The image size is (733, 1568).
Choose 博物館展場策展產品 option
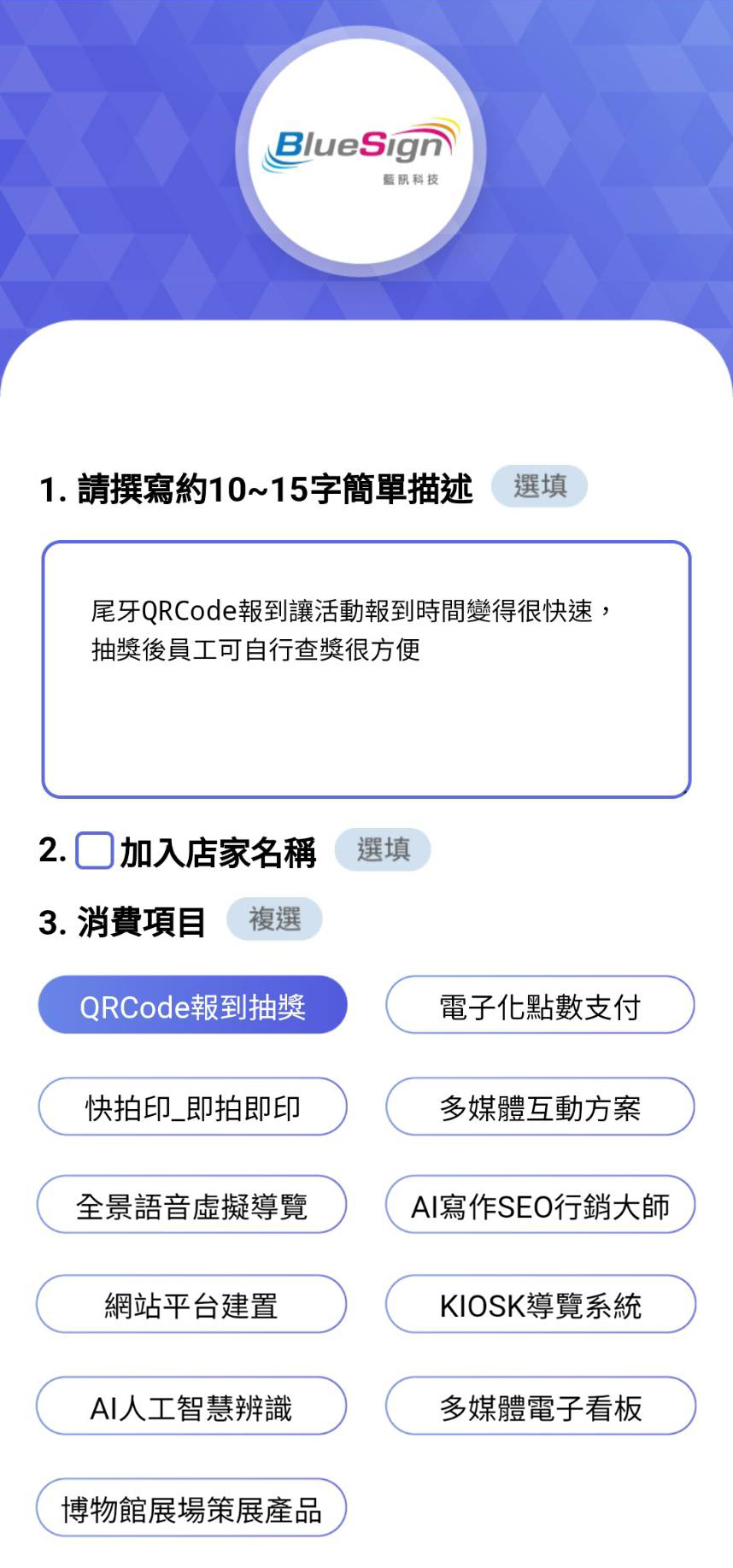pyautogui.click(x=192, y=1508)
